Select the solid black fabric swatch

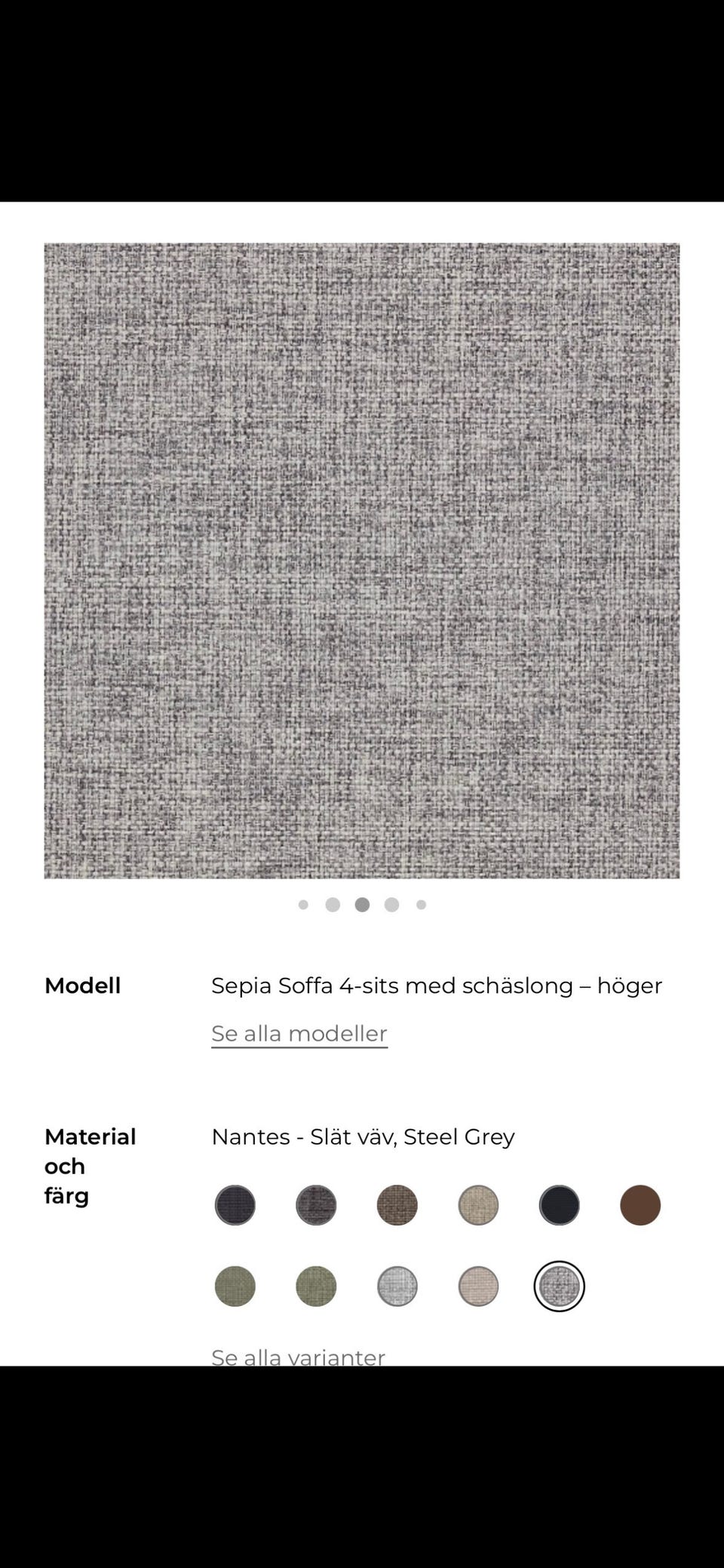pos(559,1205)
